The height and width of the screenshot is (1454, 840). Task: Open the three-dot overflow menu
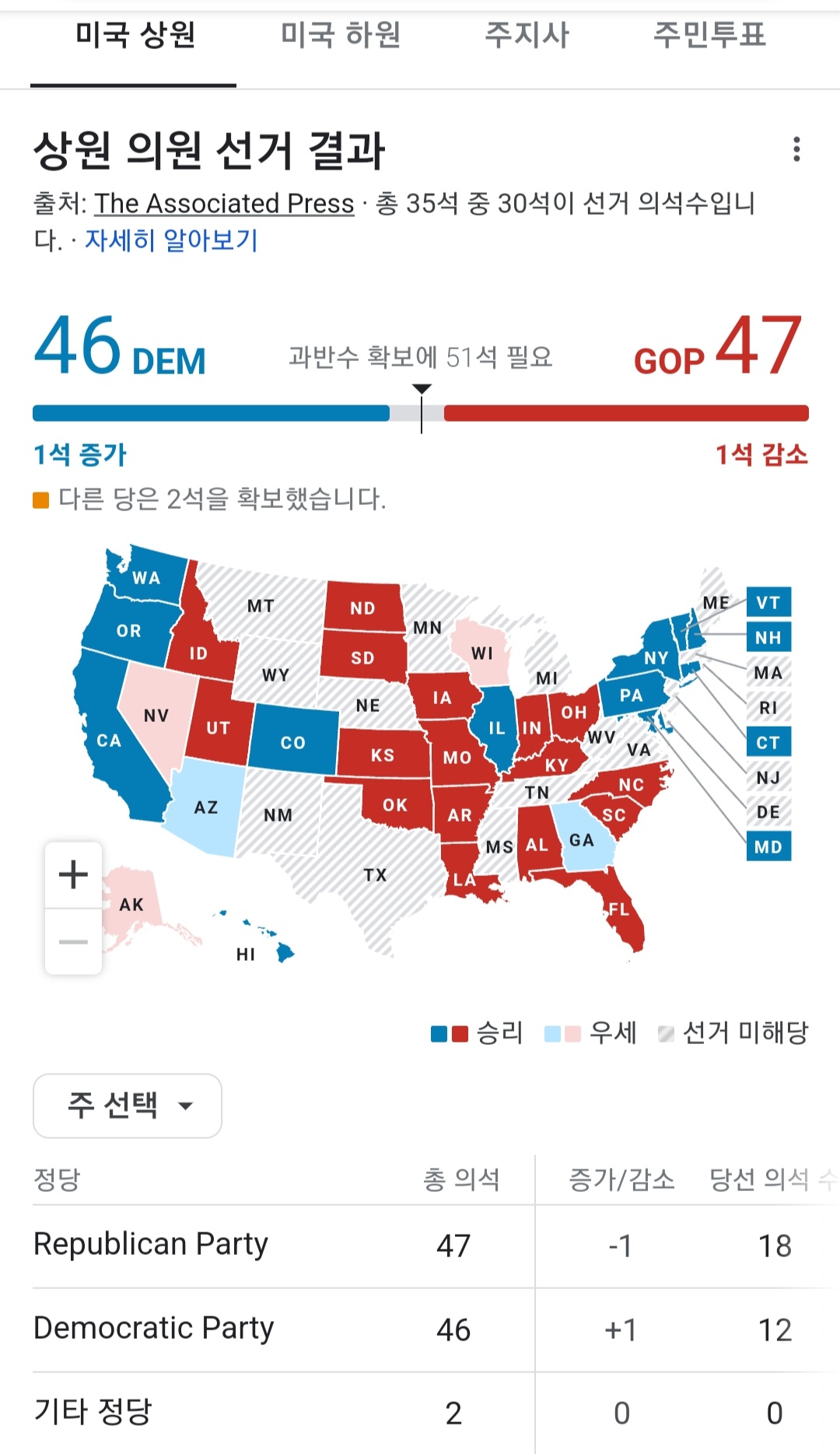(x=796, y=149)
